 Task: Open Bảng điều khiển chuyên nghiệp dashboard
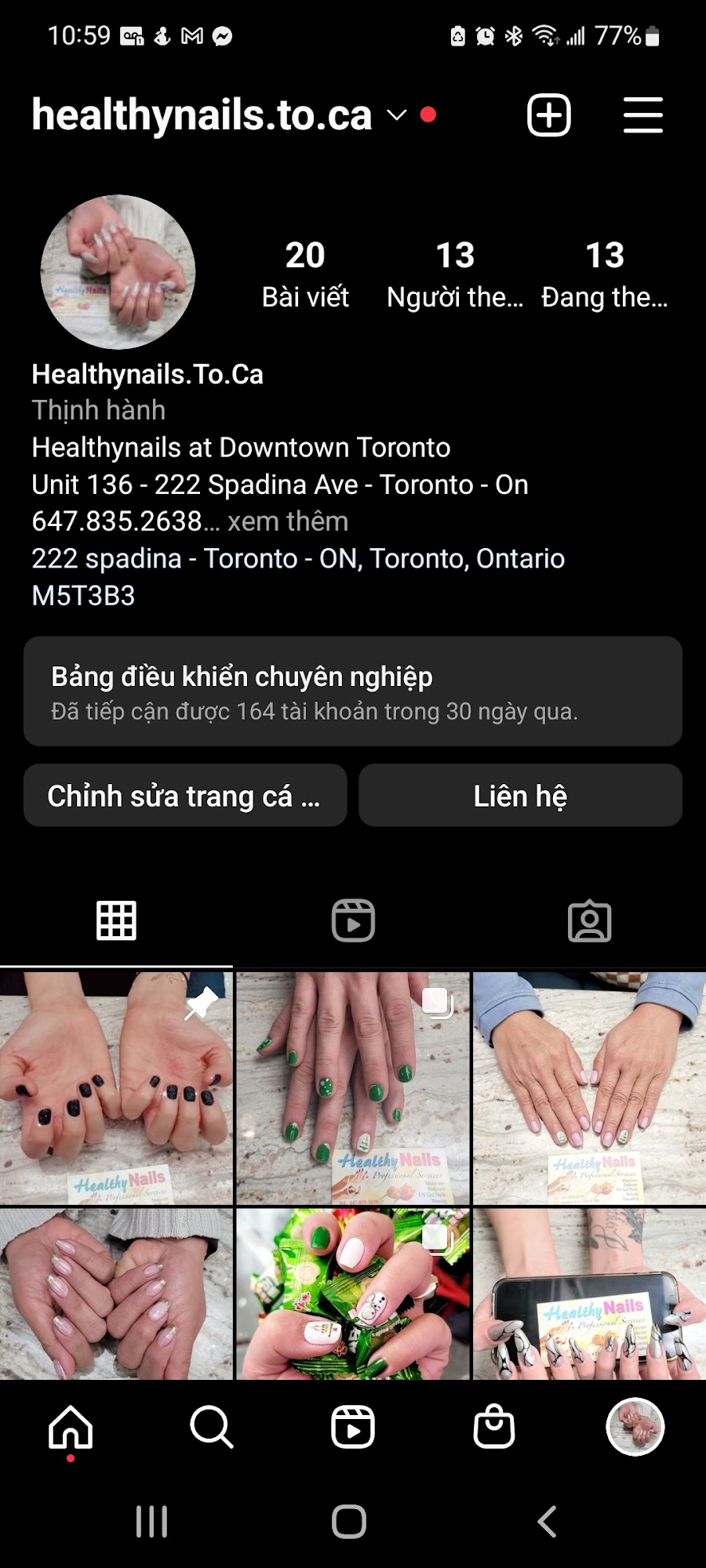click(x=352, y=691)
